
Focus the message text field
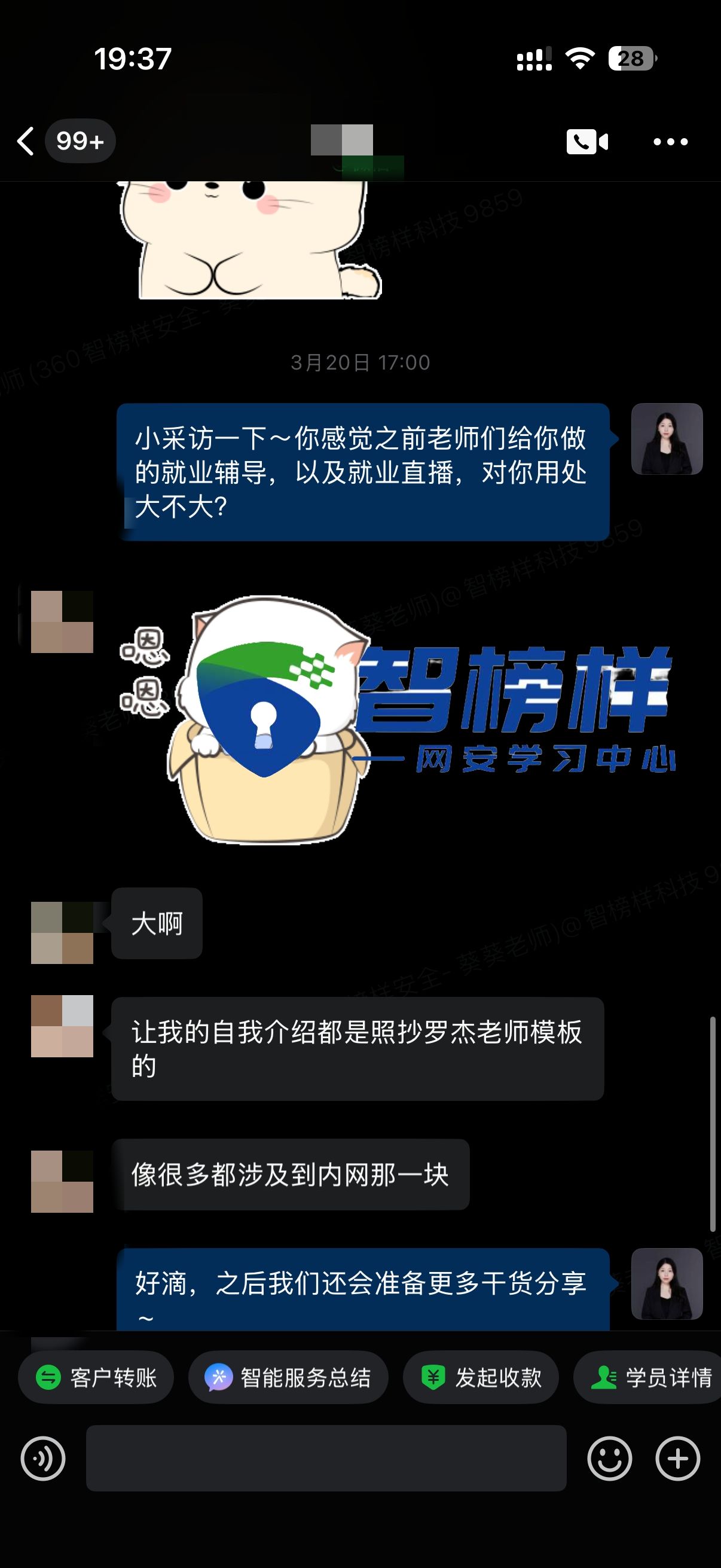pyautogui.click(x=326, y=1458)
